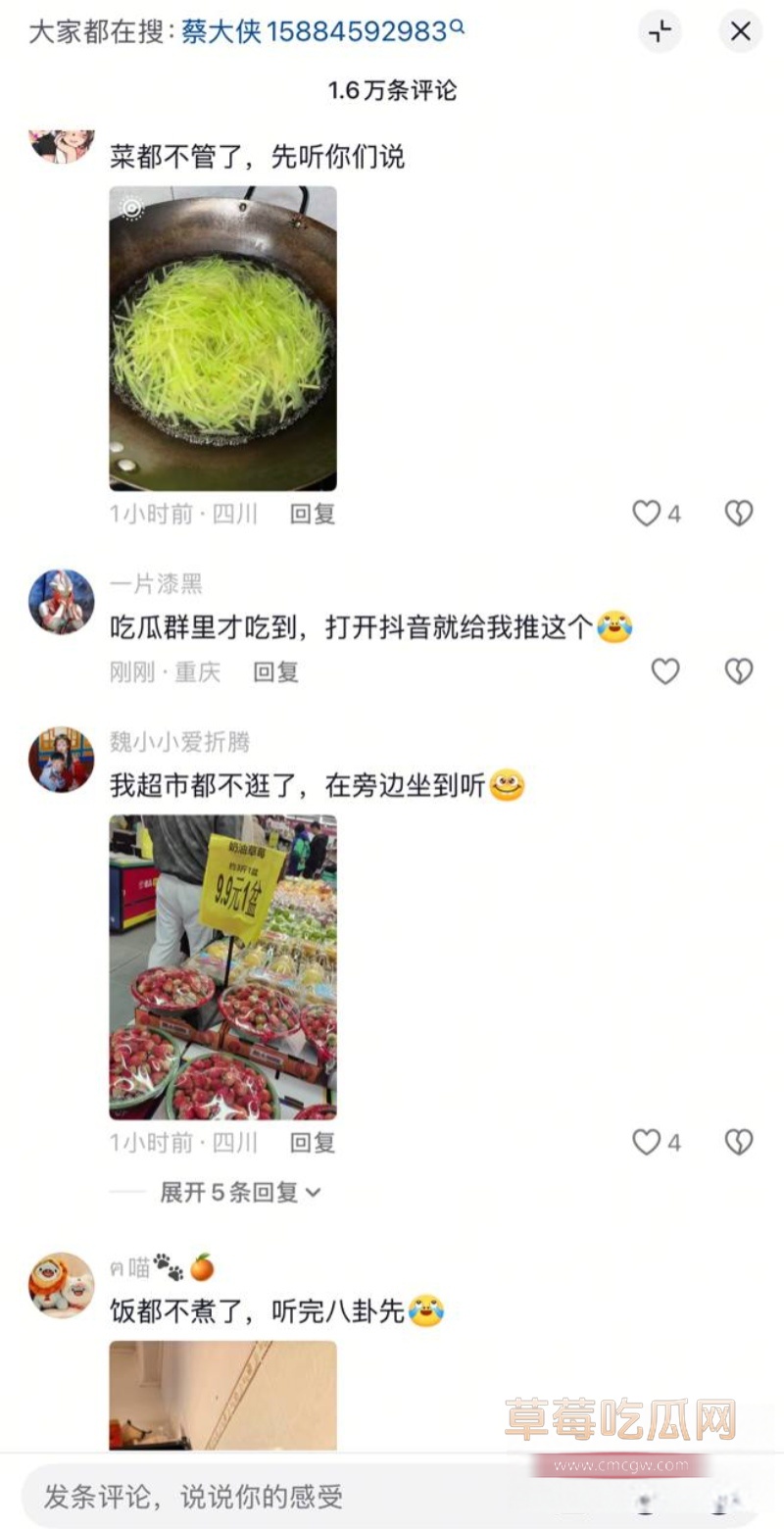Like the comment 菜都不管了，先听你们说

tap(647, 513)
